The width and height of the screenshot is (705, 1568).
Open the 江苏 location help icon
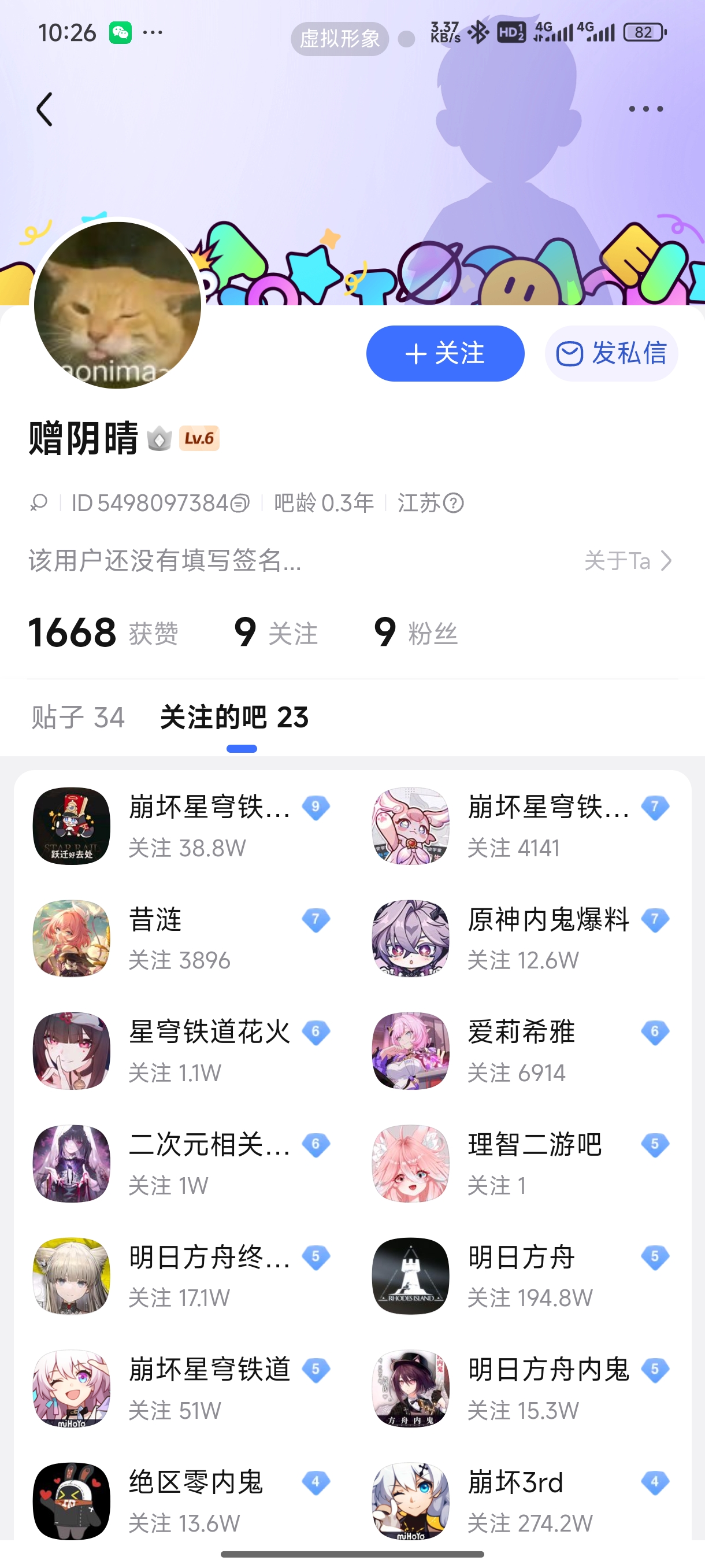(453, 504)
